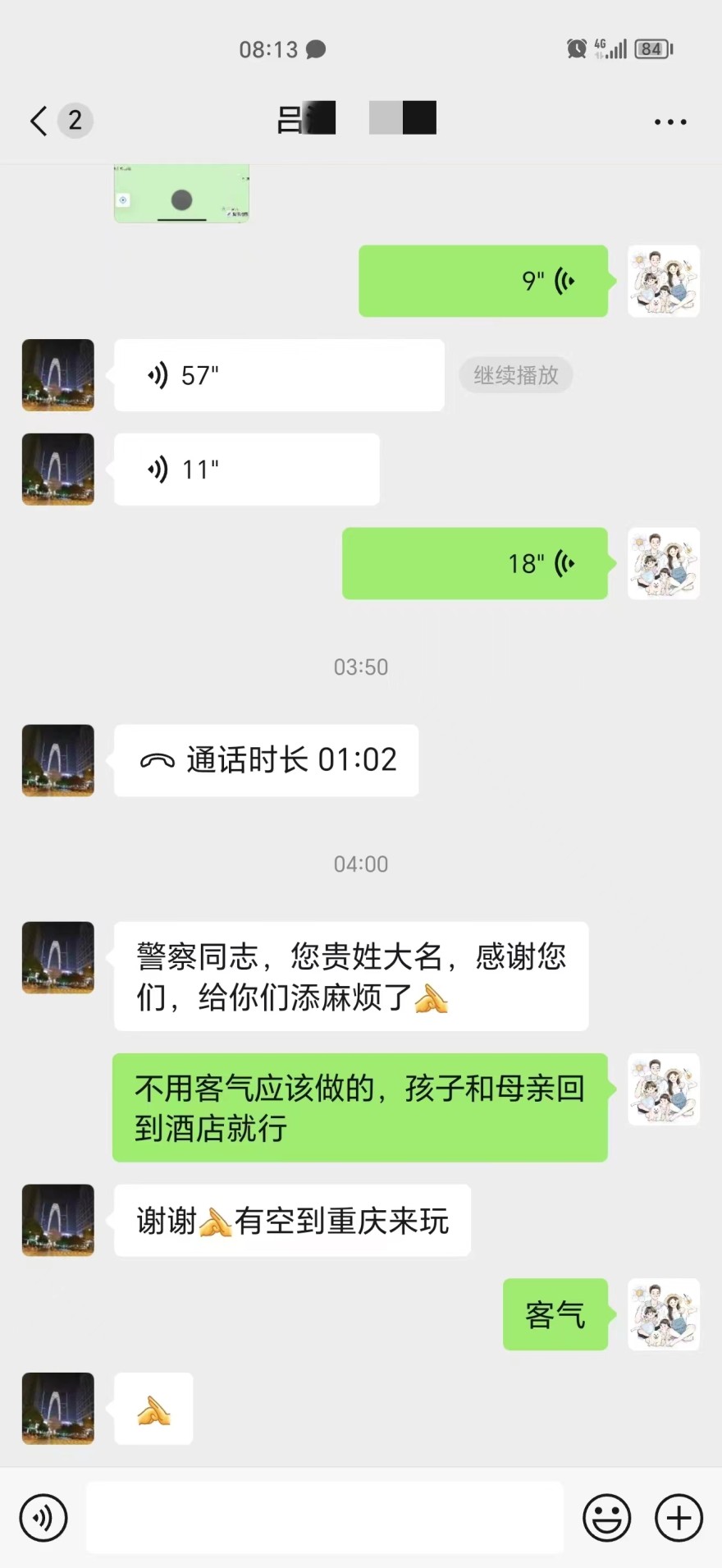Play the 9-second sent voice message

483,281
